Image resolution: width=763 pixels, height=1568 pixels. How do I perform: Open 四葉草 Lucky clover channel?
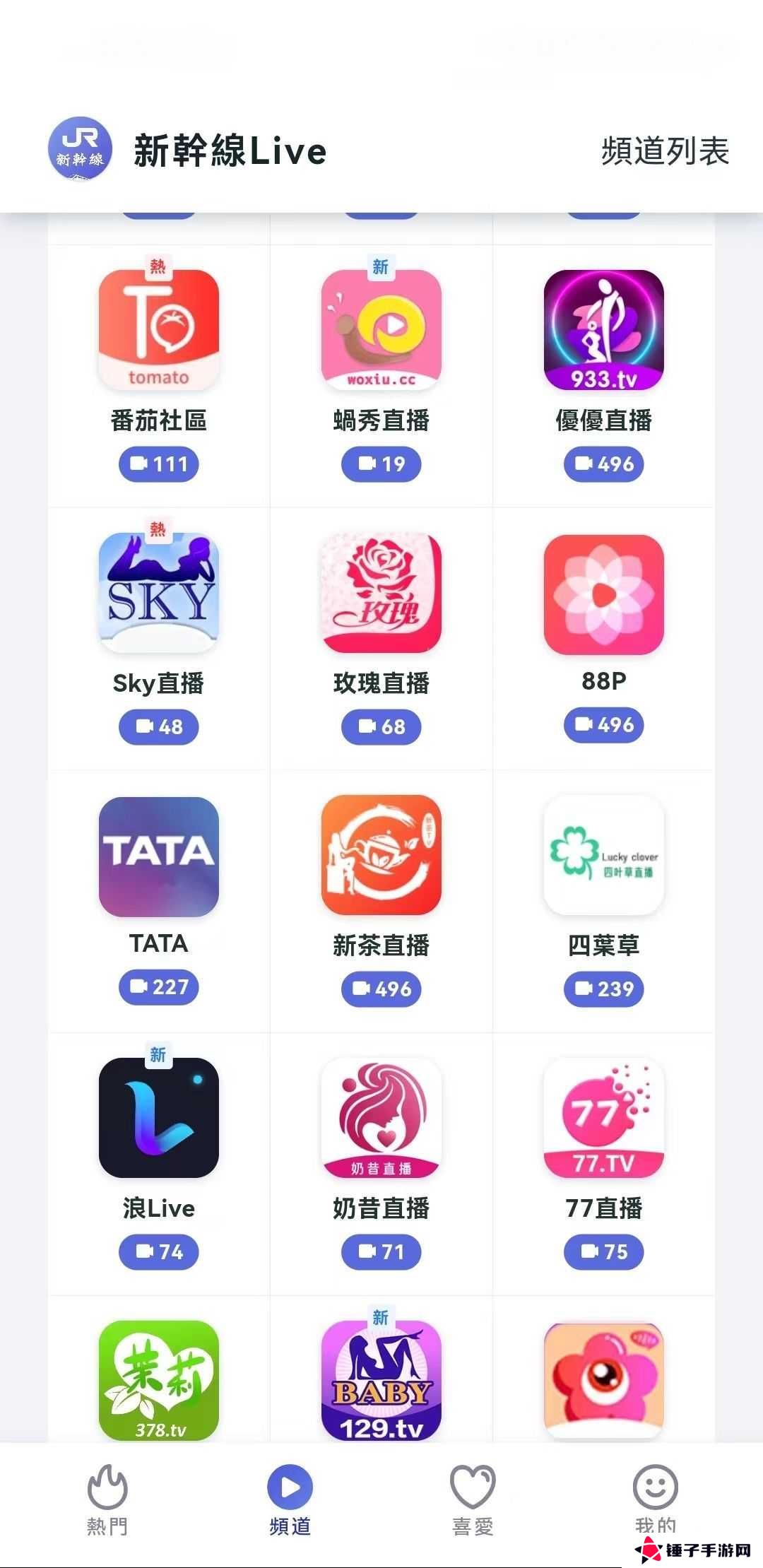(x=604, y=855)
